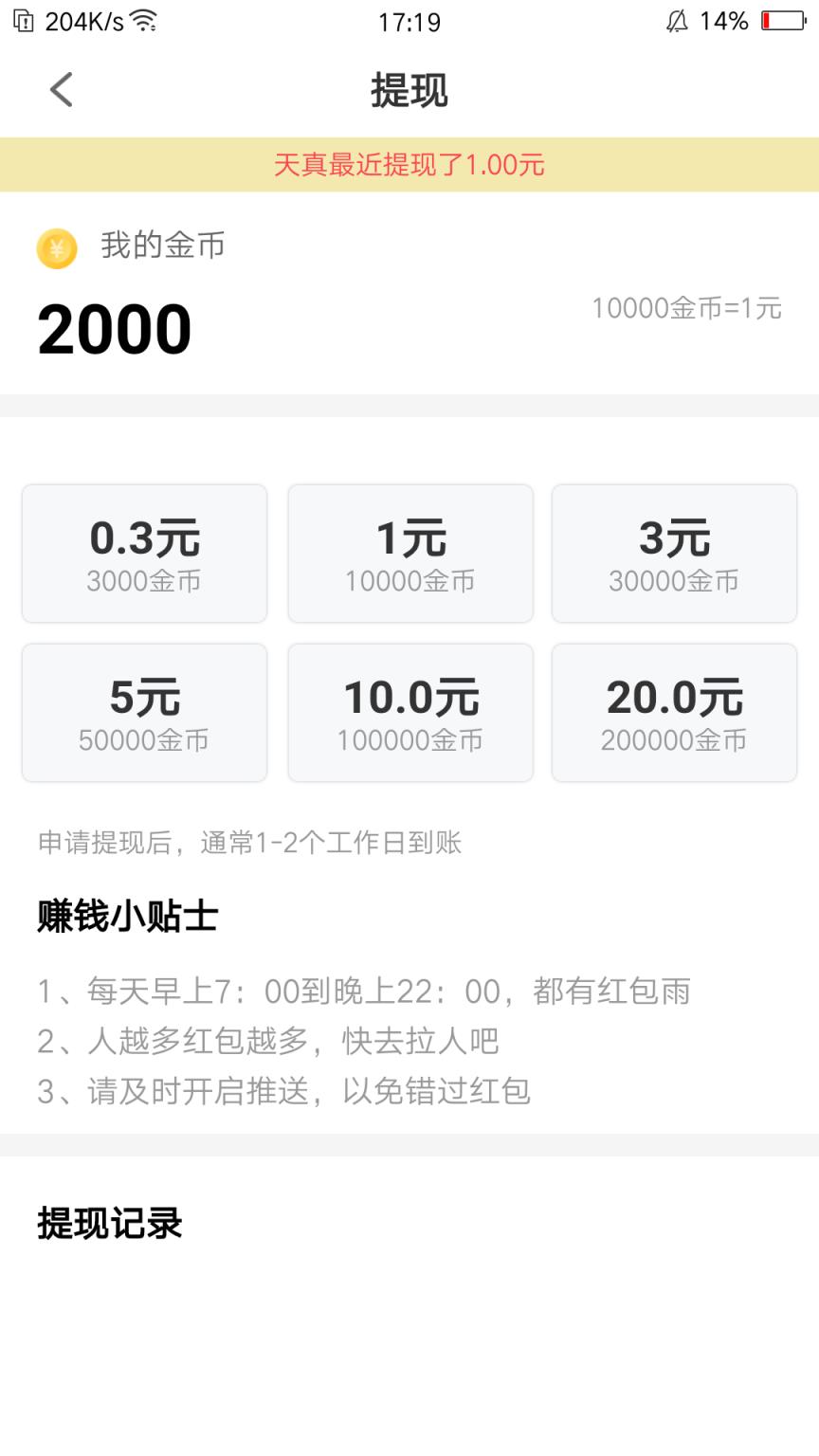Tap the 5元 50000金币 card
Screen dimensions: 819x1456
click(144, 712)
